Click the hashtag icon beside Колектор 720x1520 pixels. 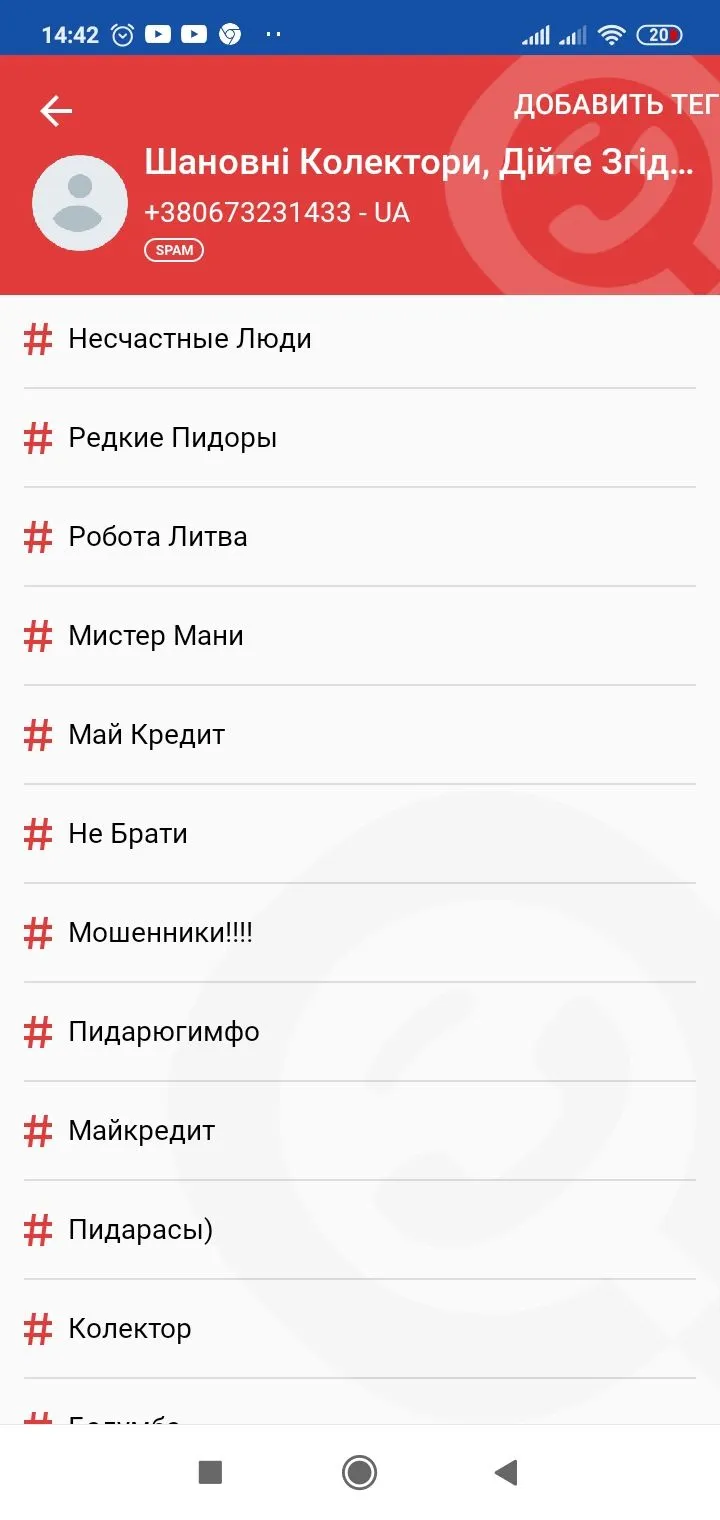pos(37,1328)
